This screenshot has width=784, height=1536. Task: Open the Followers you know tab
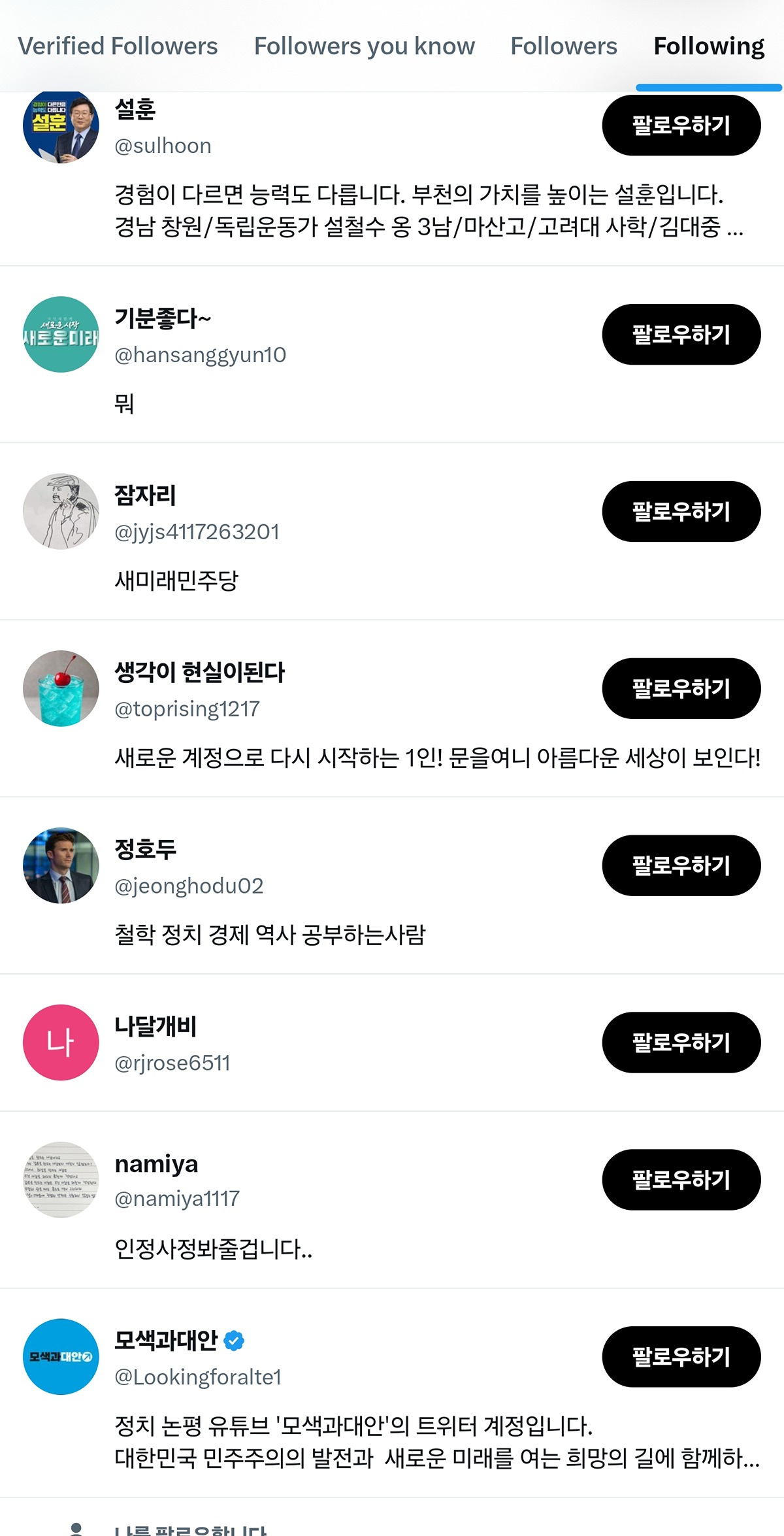click(x=365, y=46)
